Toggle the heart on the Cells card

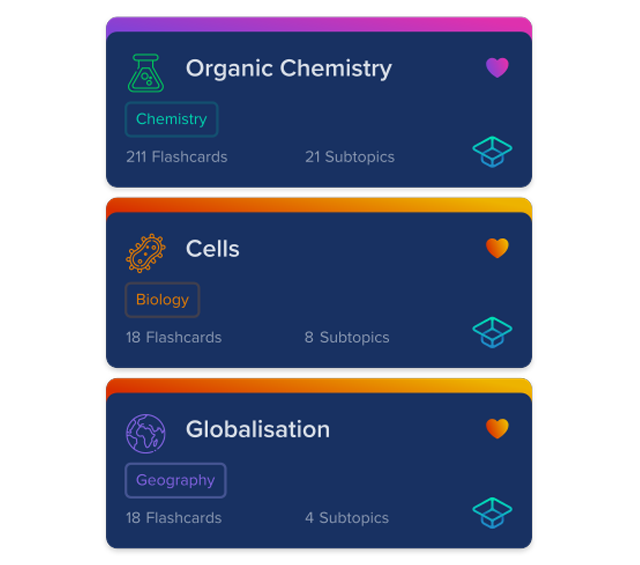coord(497,248)
